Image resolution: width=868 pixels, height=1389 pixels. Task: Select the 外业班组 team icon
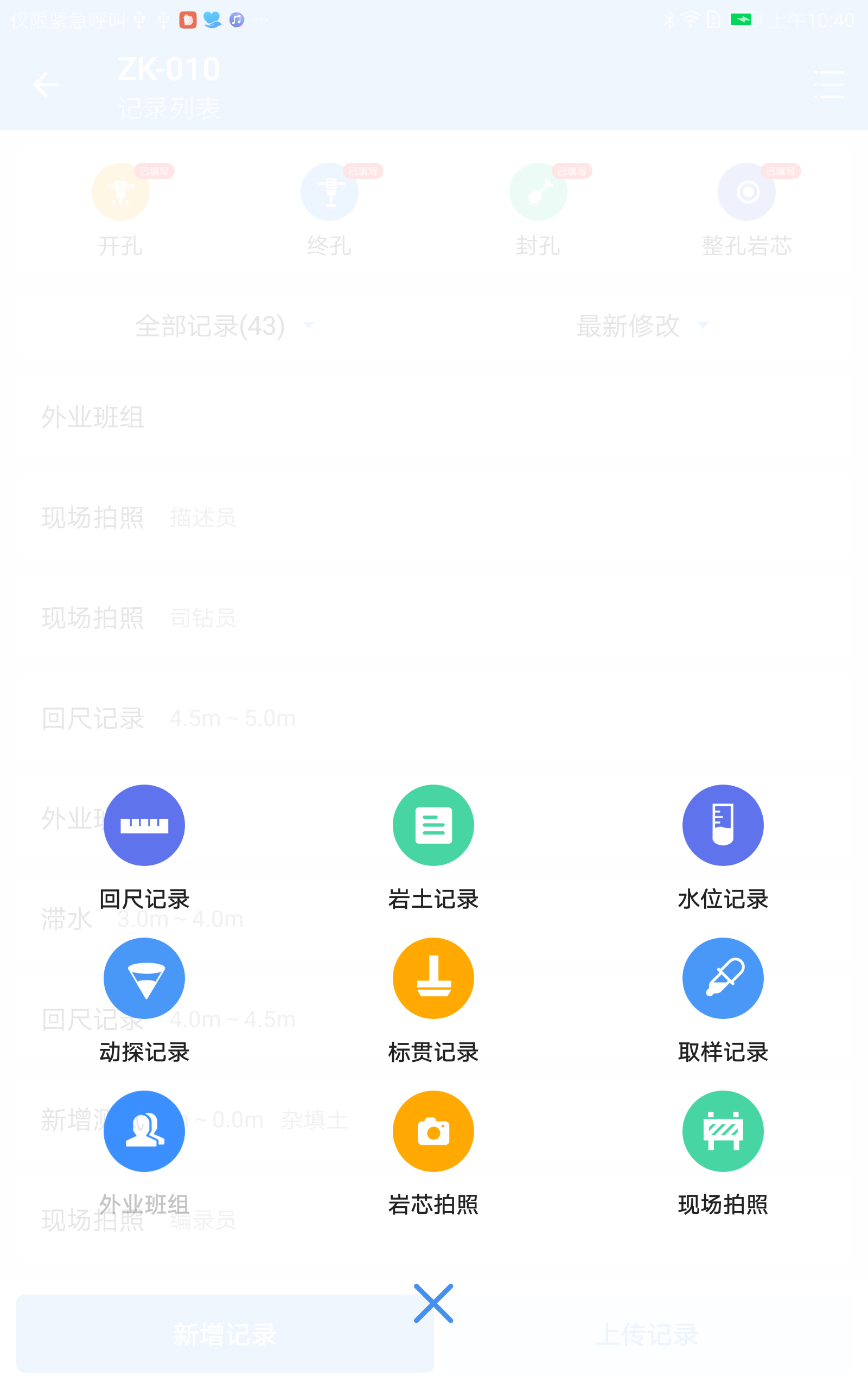pos(144,1131)
